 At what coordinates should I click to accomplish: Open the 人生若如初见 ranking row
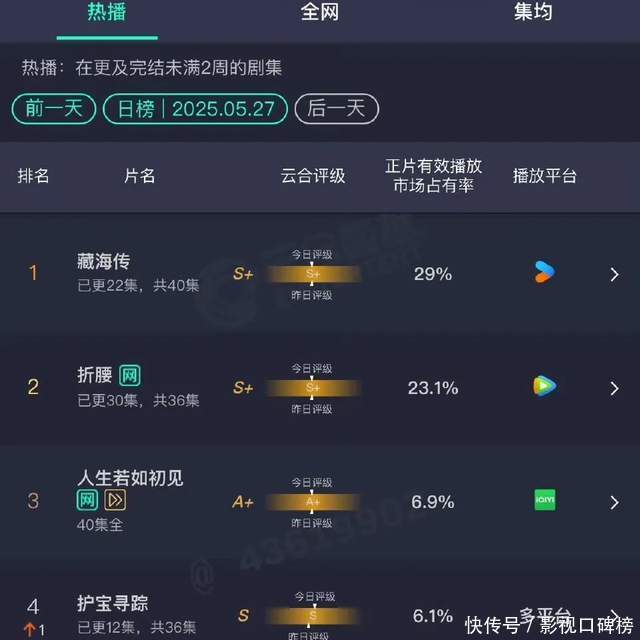(320, 501)
